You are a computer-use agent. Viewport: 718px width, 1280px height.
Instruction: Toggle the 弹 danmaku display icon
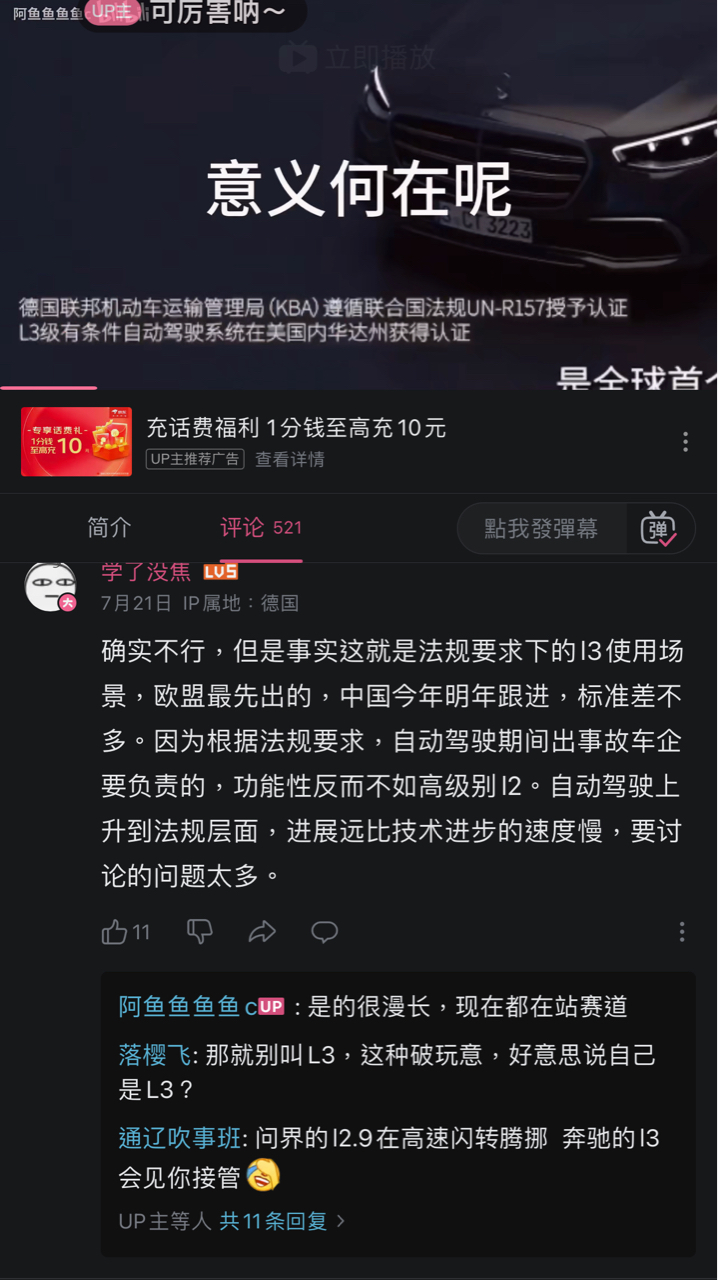coord(659,529)
